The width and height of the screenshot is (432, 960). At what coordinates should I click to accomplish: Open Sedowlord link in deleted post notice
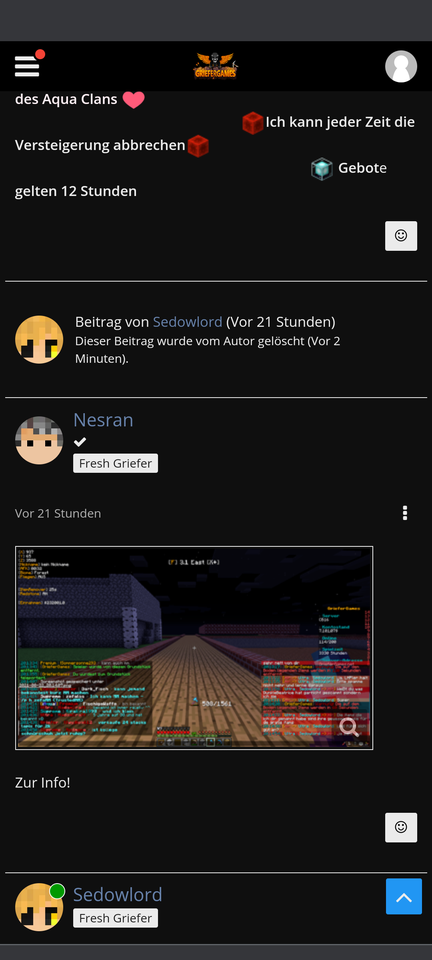coord(187,322)
